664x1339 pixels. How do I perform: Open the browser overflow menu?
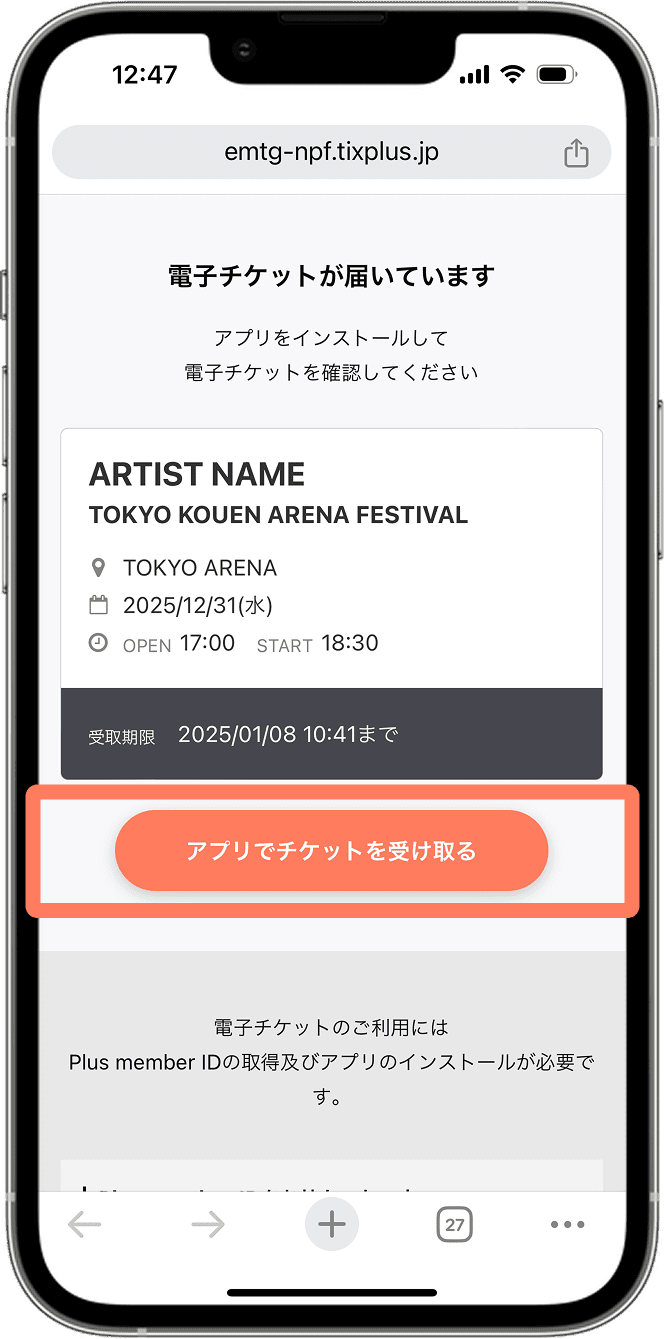(x=567, y=1225)
